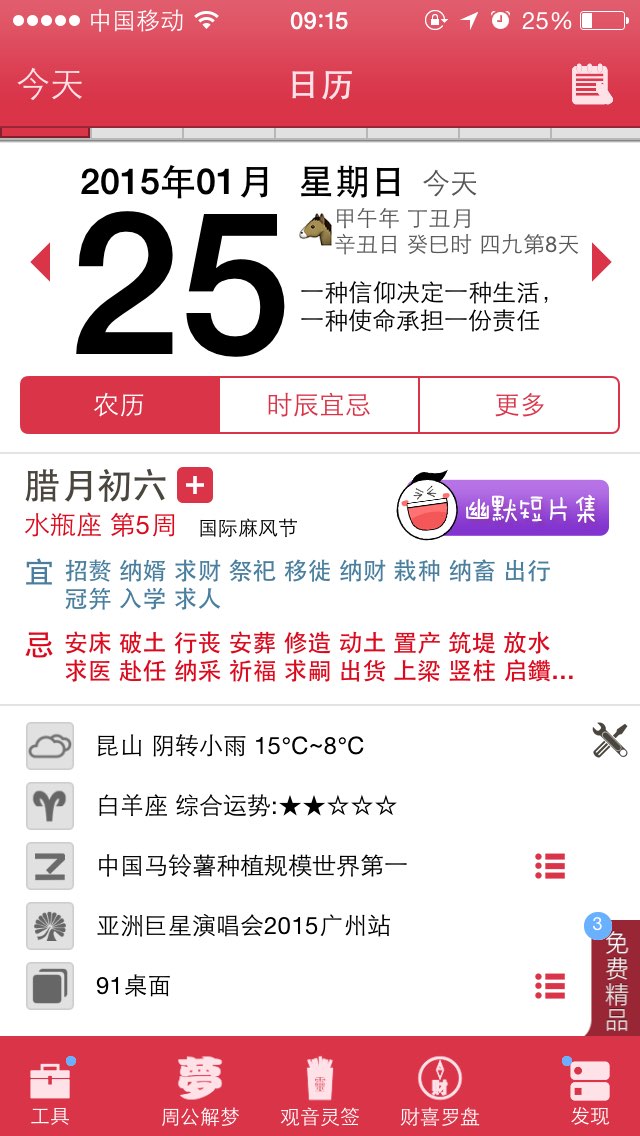Tap the red plus beside 腊月初六
Image resolution: width=640 pixels, height=1136 pixels.
(195, 485)
